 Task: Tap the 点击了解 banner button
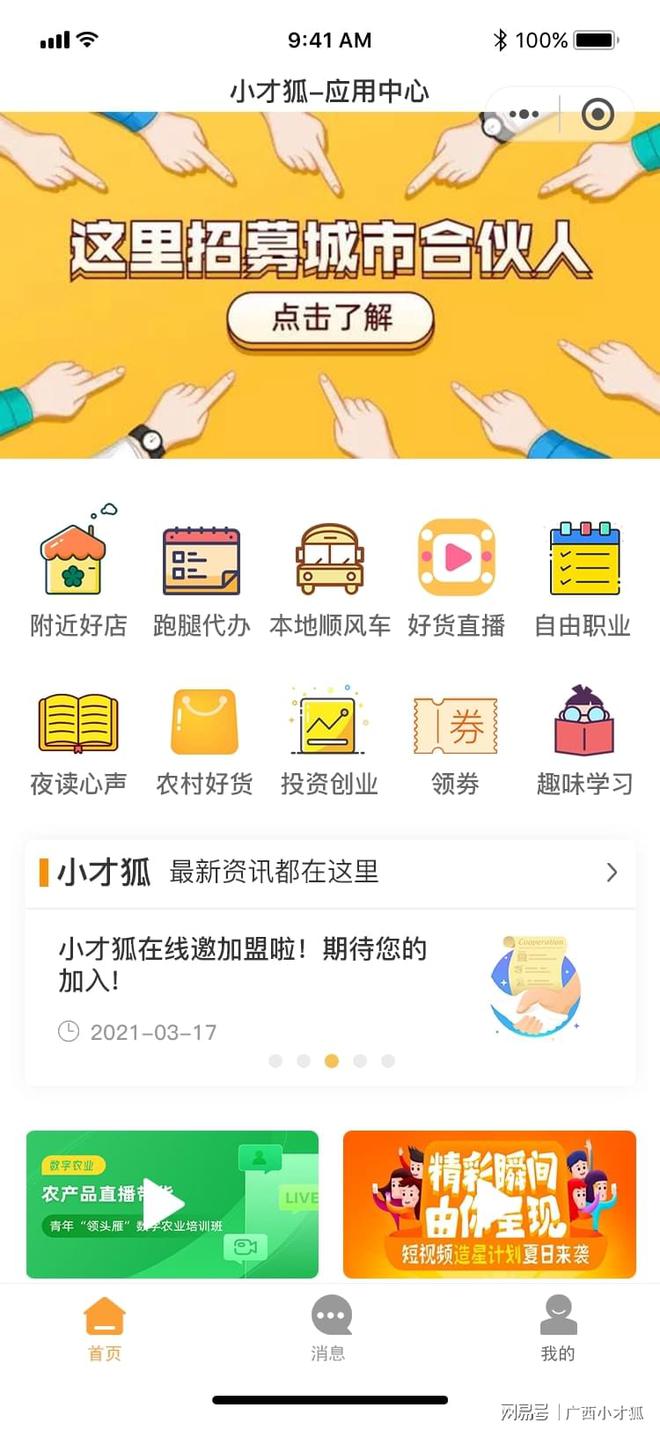point(330,320)
